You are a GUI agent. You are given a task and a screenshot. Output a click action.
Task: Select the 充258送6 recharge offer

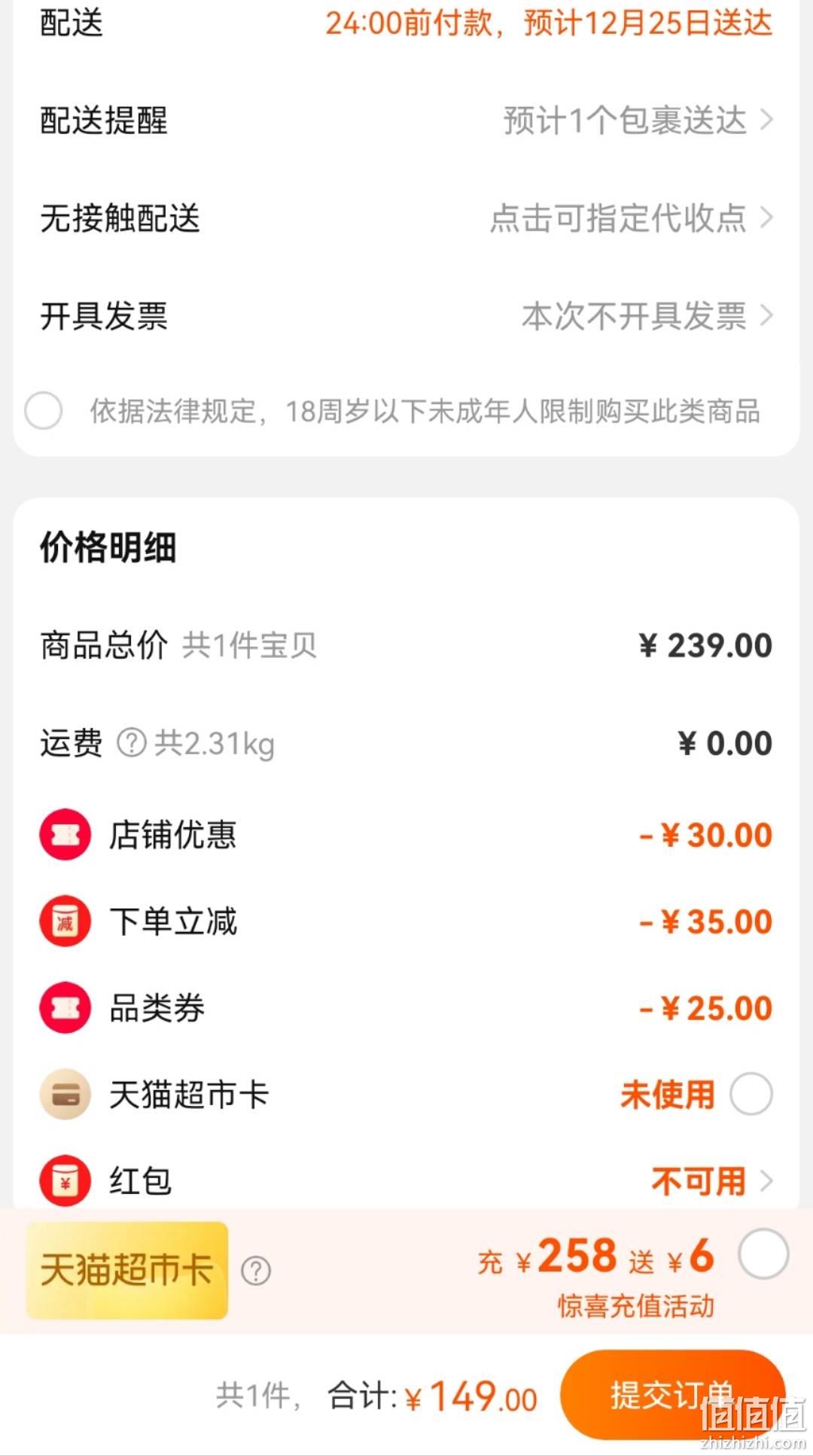tap(763, 1254)
